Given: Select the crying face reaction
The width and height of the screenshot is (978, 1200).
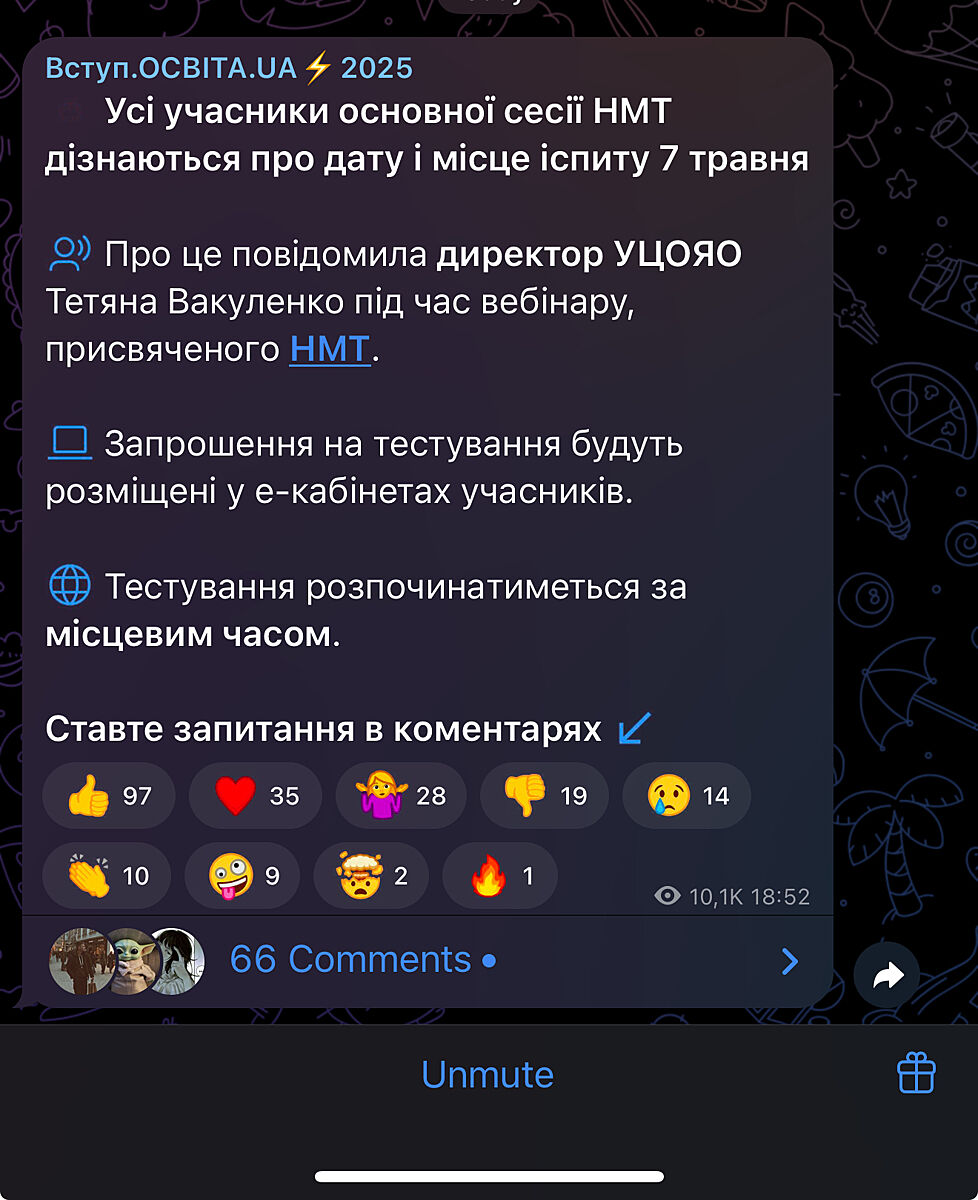Looking at the screenshot, I should coord(686,796).
